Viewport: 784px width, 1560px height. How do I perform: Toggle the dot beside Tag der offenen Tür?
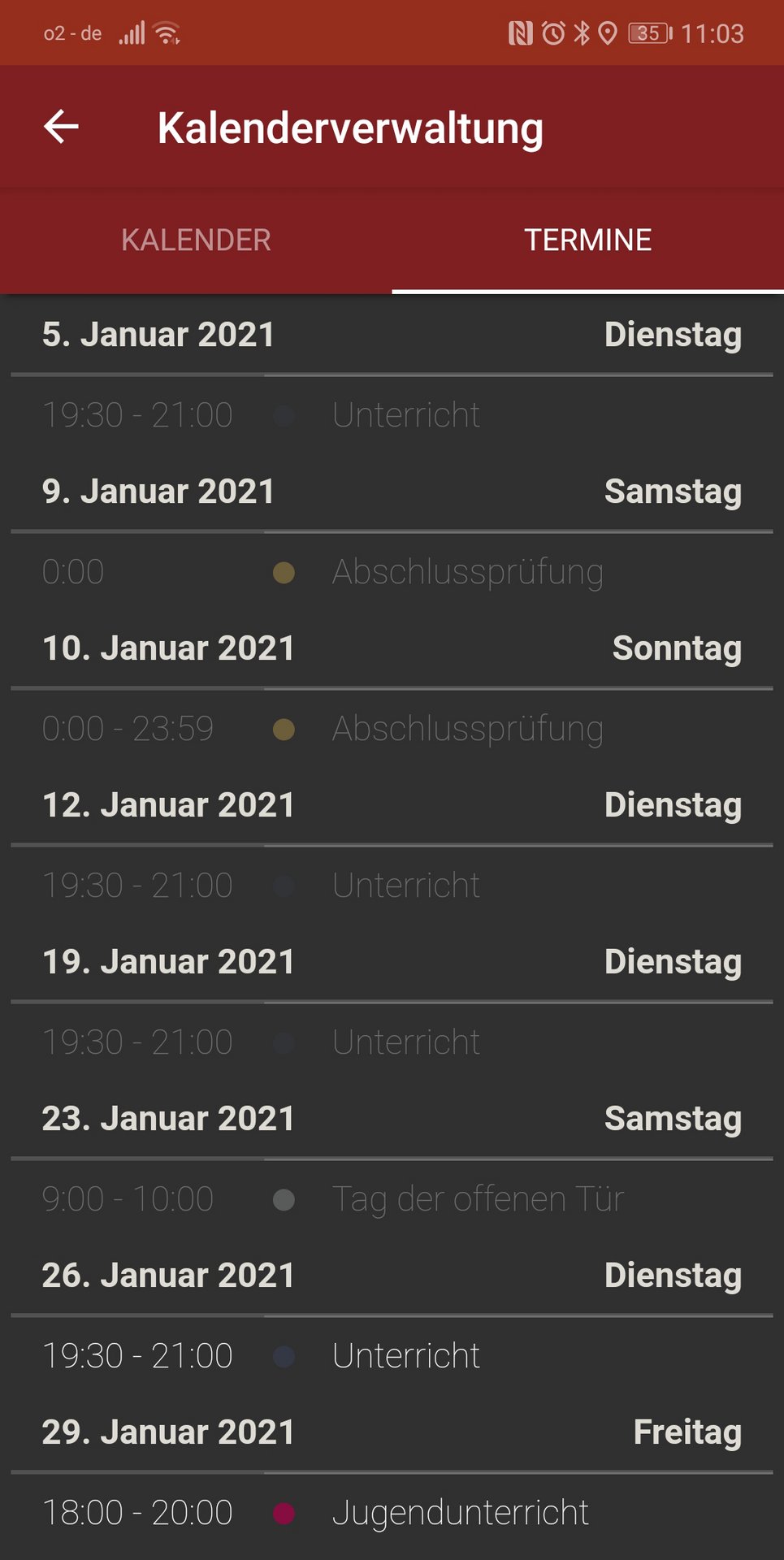pos(284,1200)
